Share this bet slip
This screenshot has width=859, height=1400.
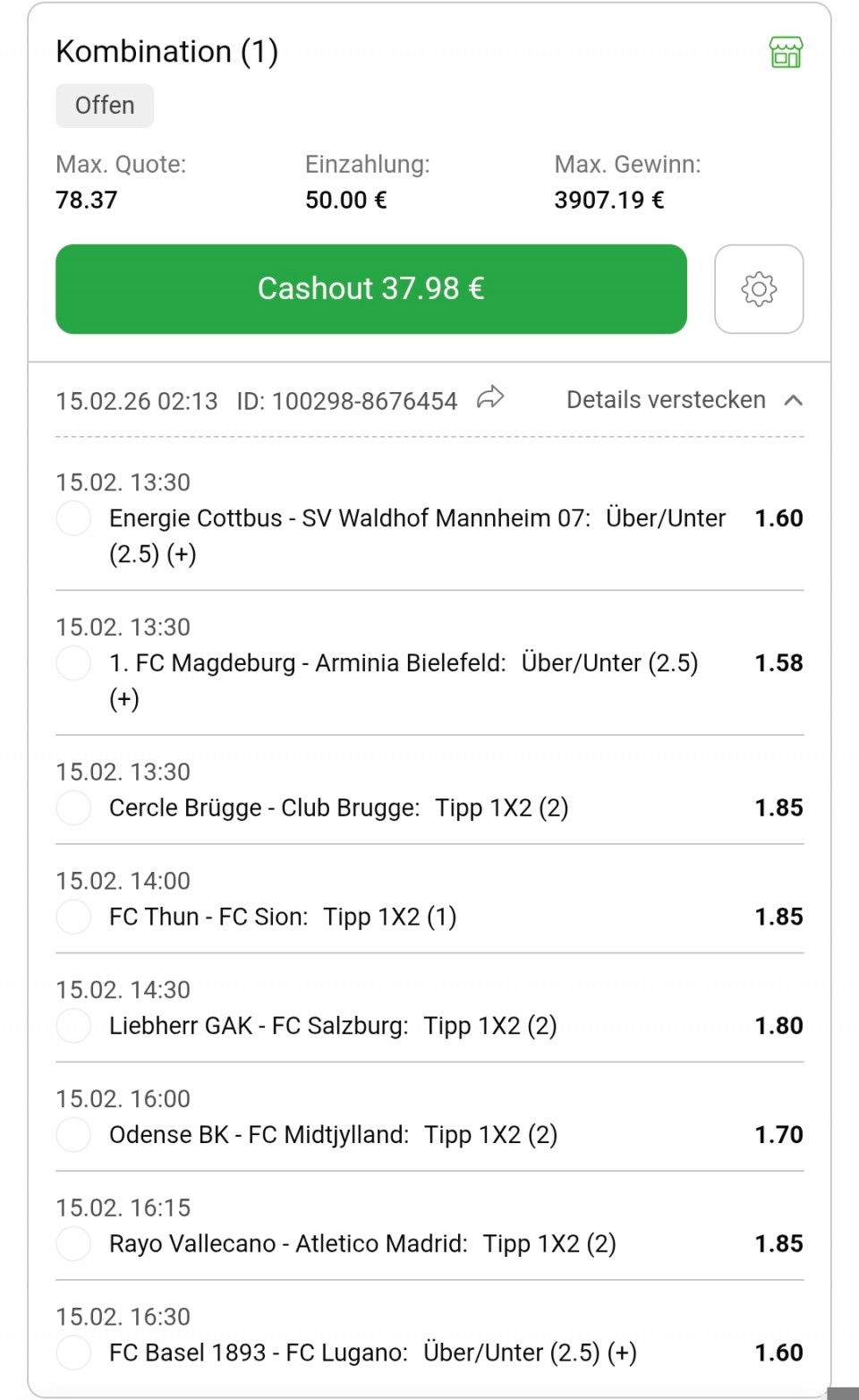[x=490, y=397]
